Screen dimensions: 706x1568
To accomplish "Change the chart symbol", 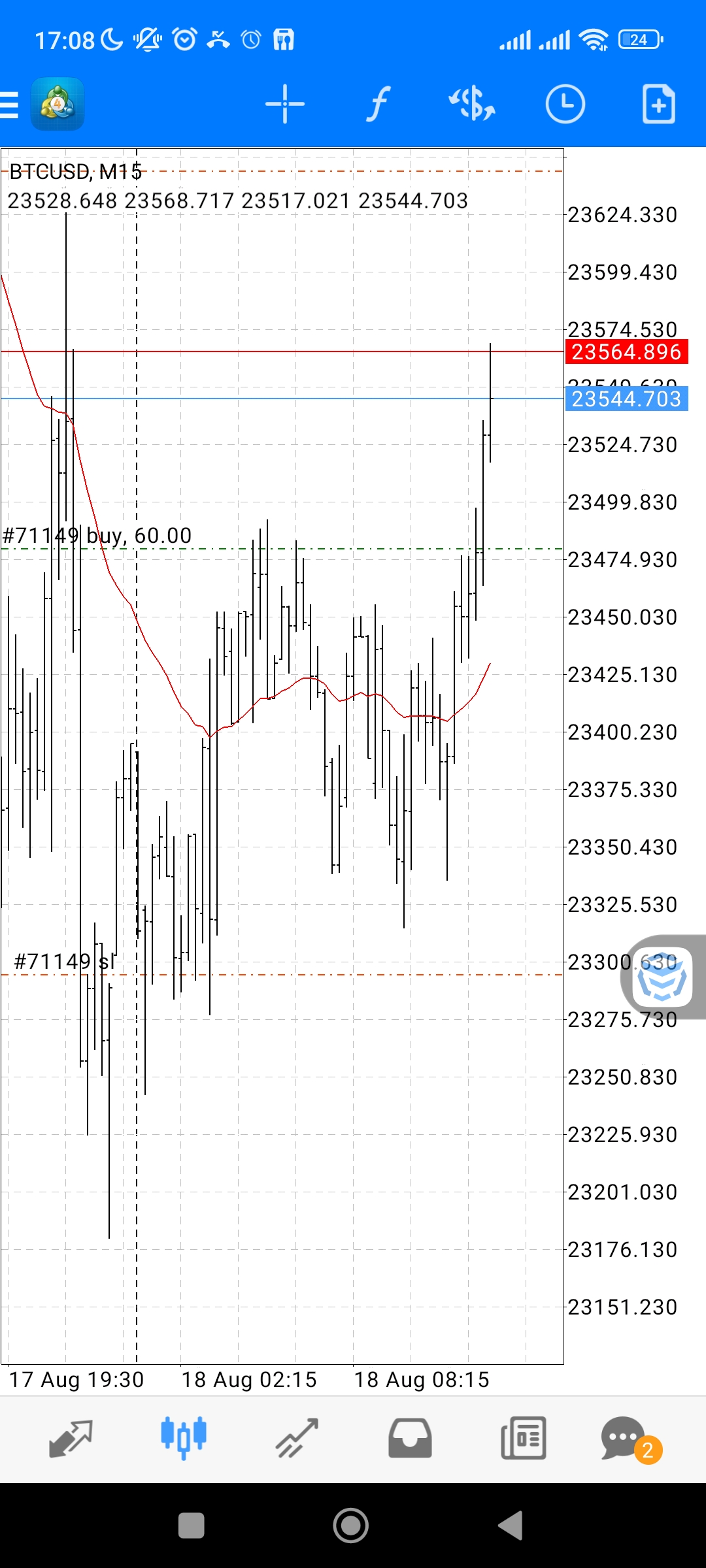I will coord(471,105).
